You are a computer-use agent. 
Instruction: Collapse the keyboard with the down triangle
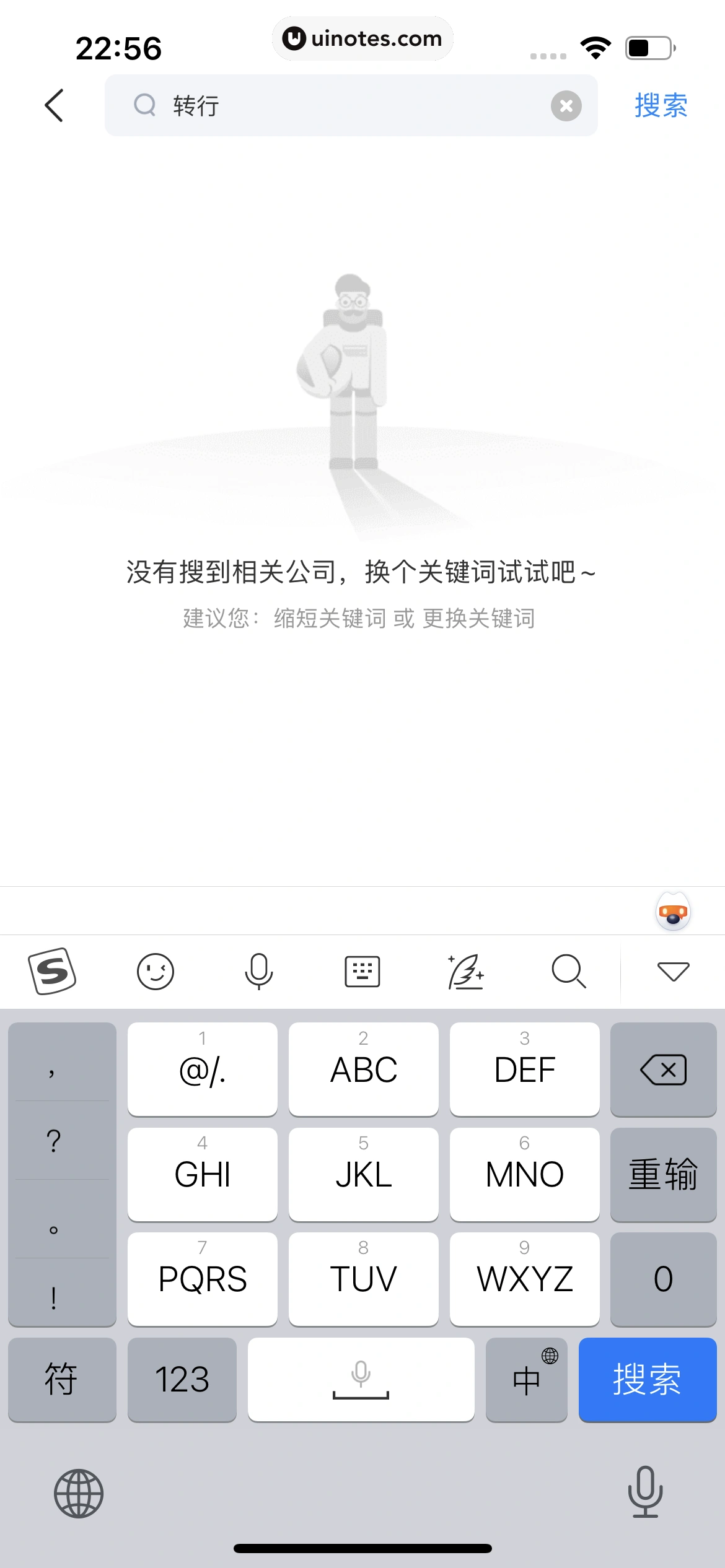[673, 970]
